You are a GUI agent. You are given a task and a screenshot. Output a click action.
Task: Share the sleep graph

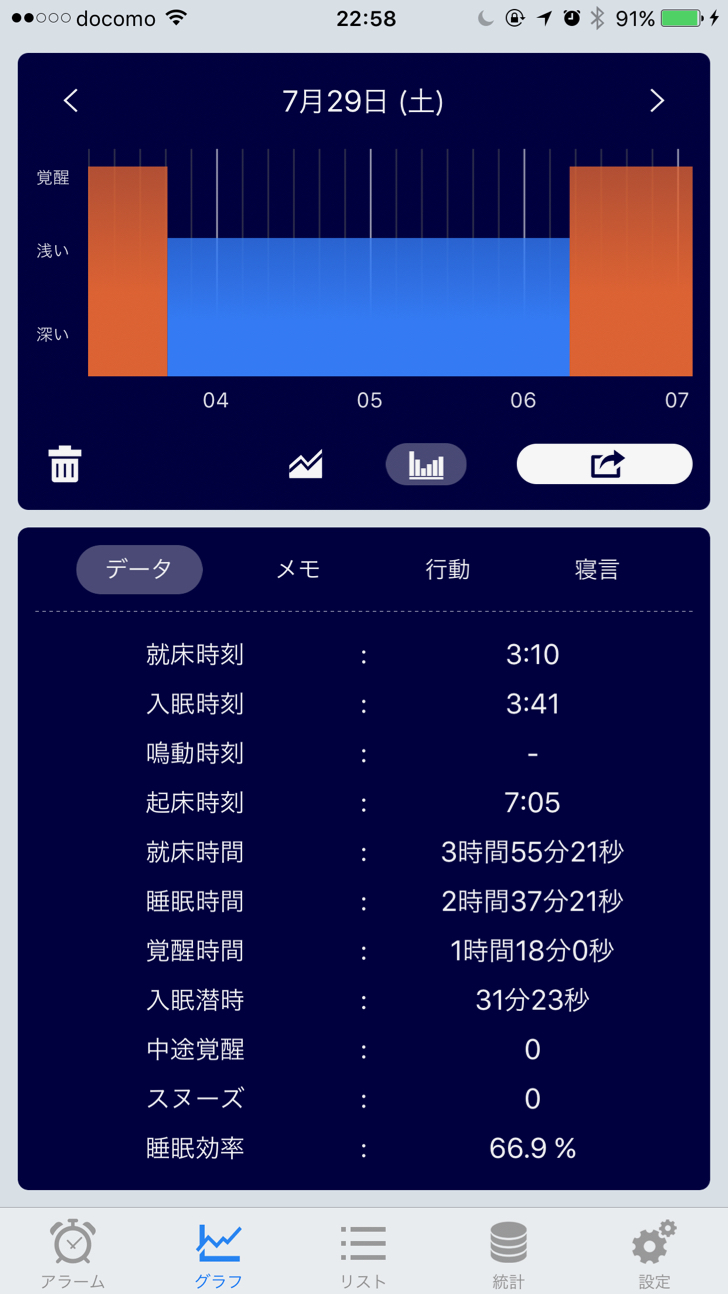(604, 464)
